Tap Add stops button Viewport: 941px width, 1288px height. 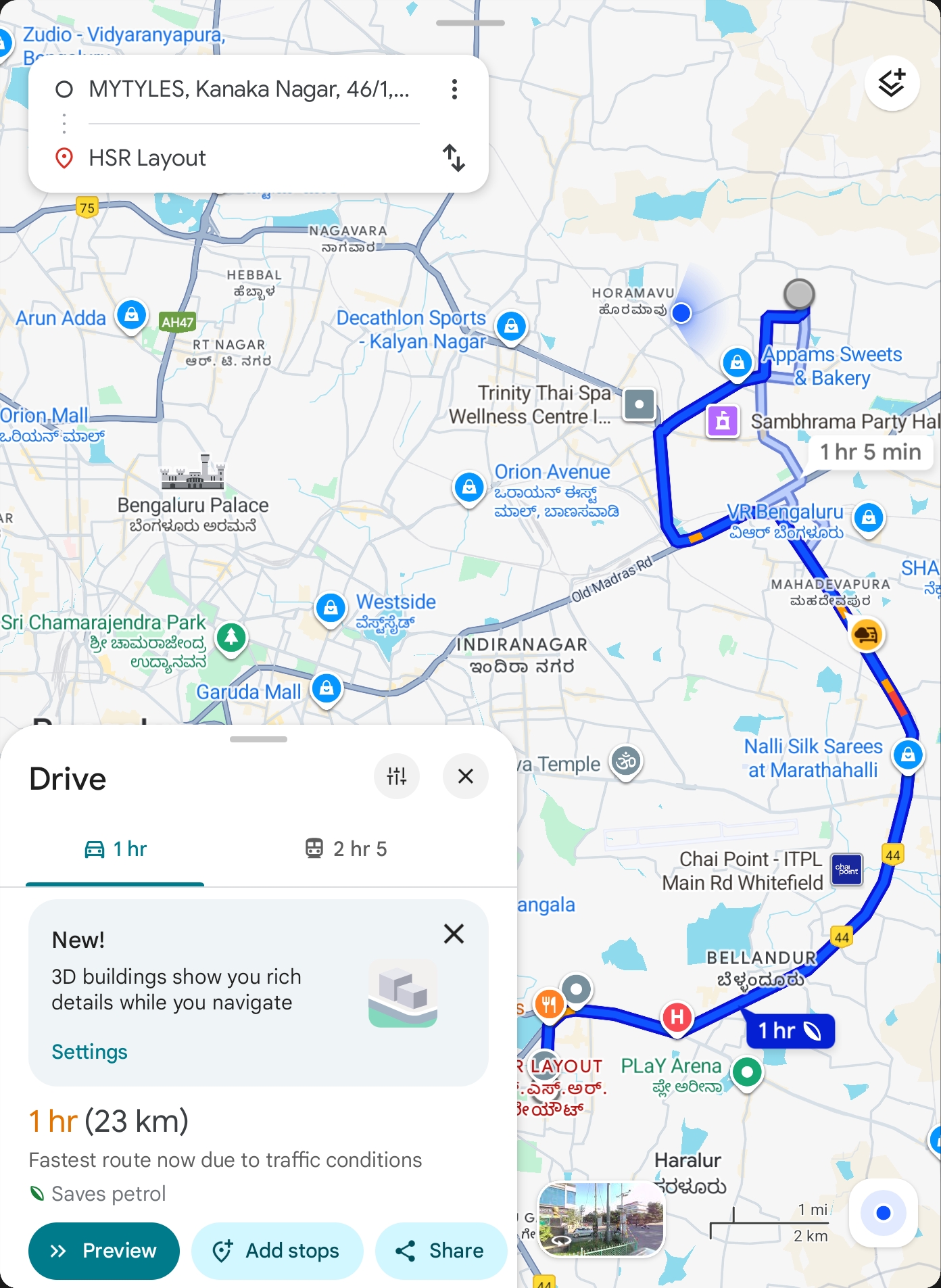pyautogui.click(x=277, y=1251)
